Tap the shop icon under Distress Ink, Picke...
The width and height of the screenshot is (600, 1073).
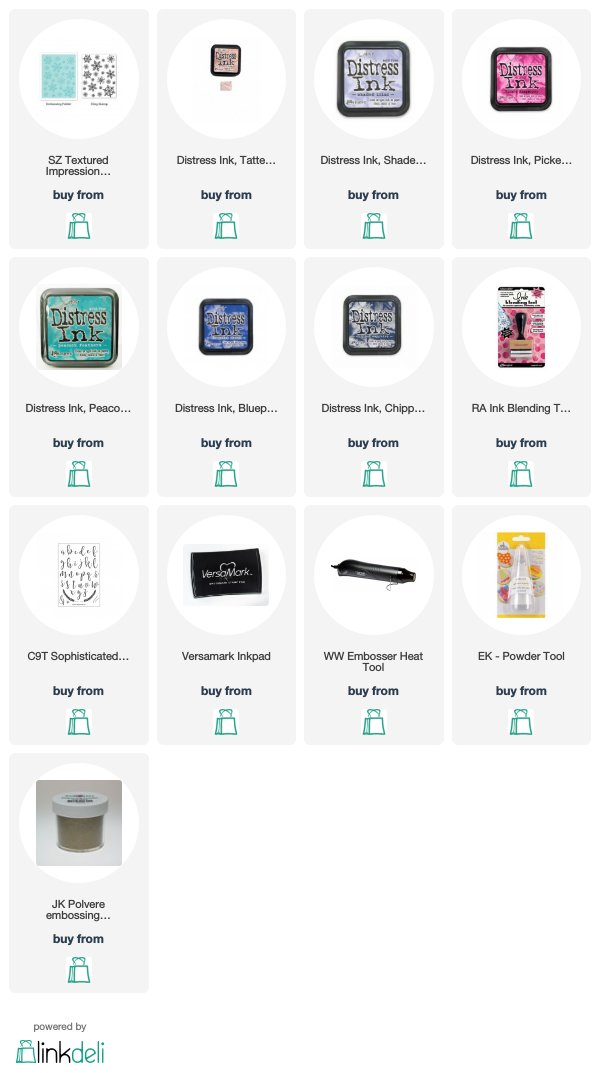[x=521, y=225]
